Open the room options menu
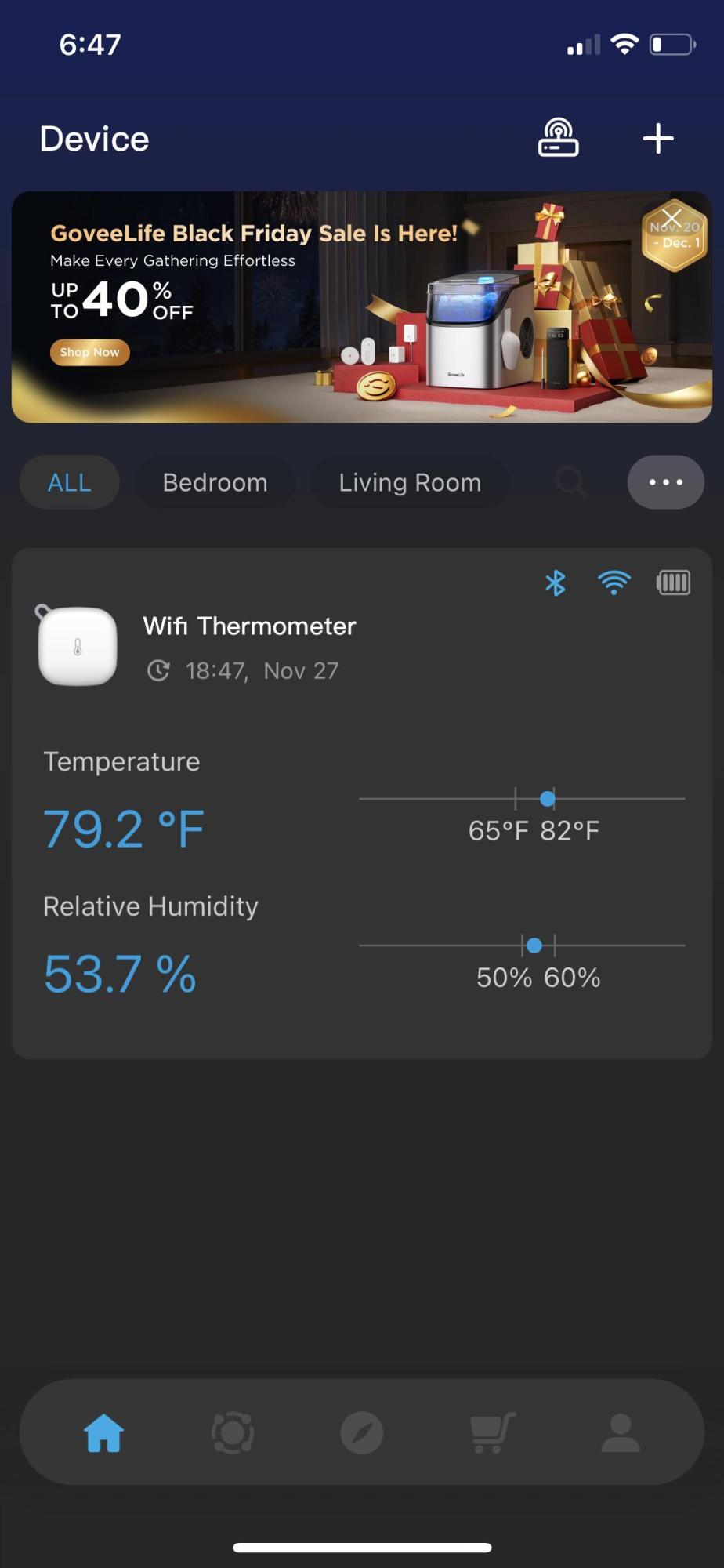 coord(665,482)
